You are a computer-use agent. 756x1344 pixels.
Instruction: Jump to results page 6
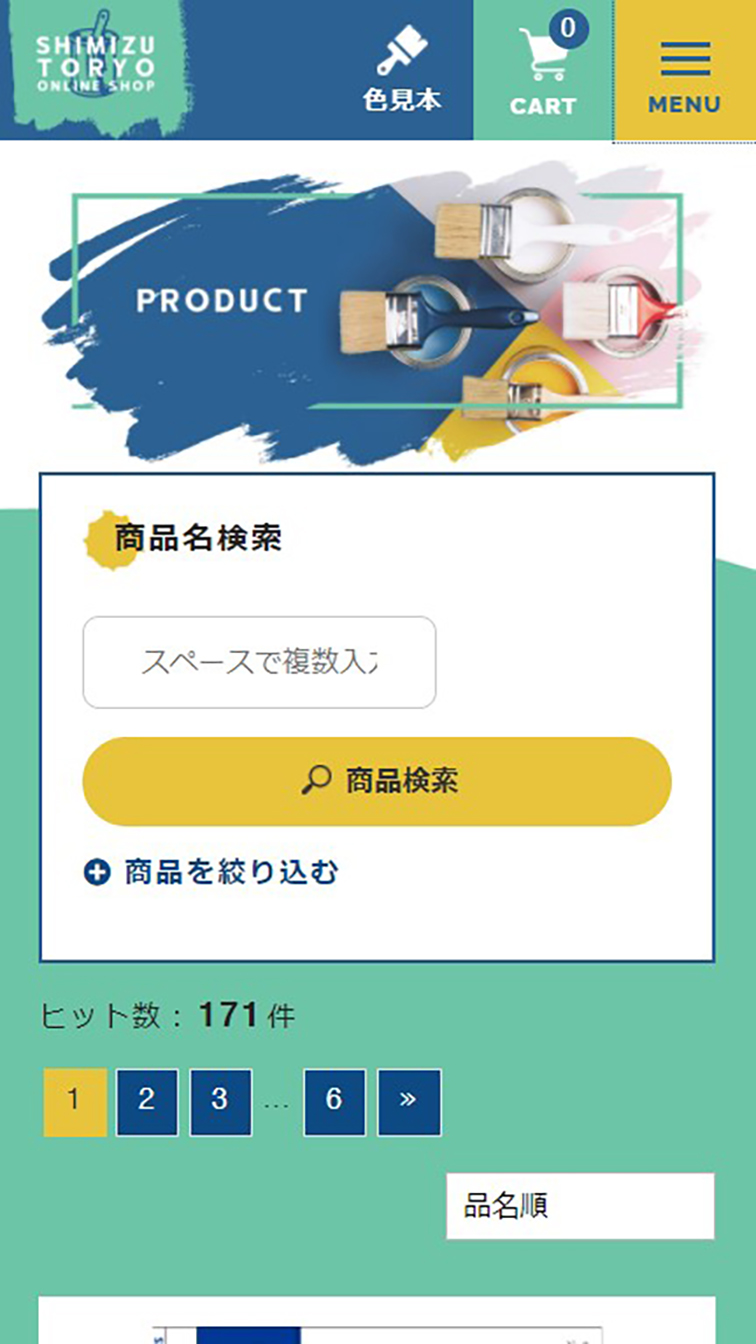[334, 1102]
